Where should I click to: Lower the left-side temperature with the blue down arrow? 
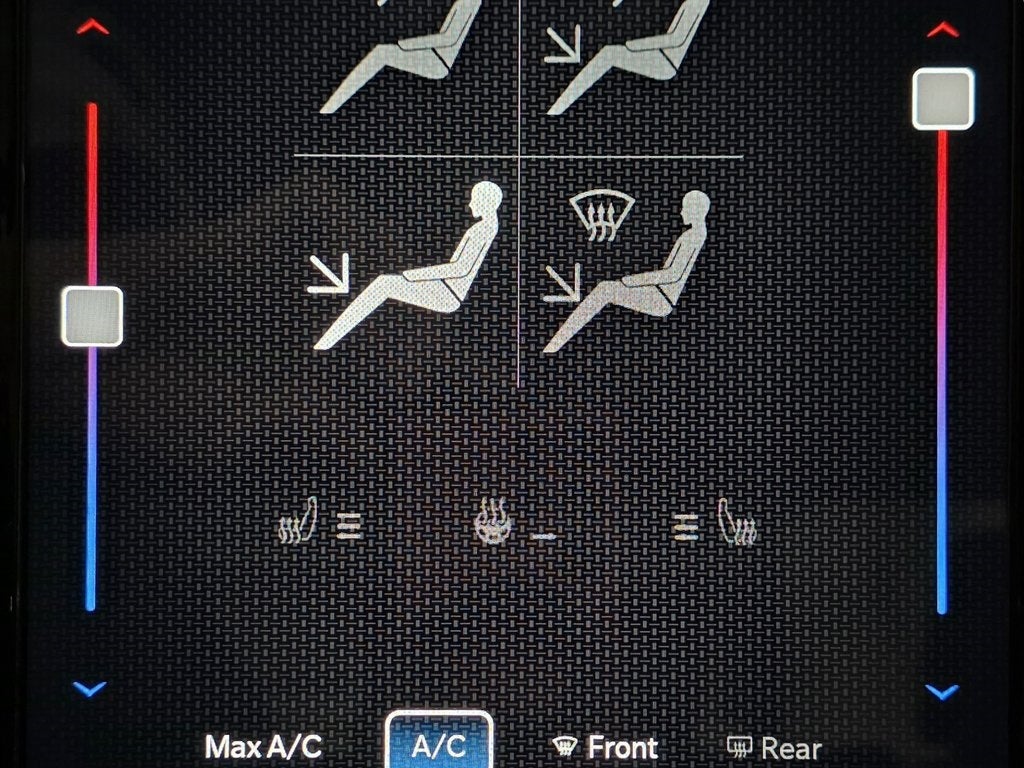(x=90, y=689)
